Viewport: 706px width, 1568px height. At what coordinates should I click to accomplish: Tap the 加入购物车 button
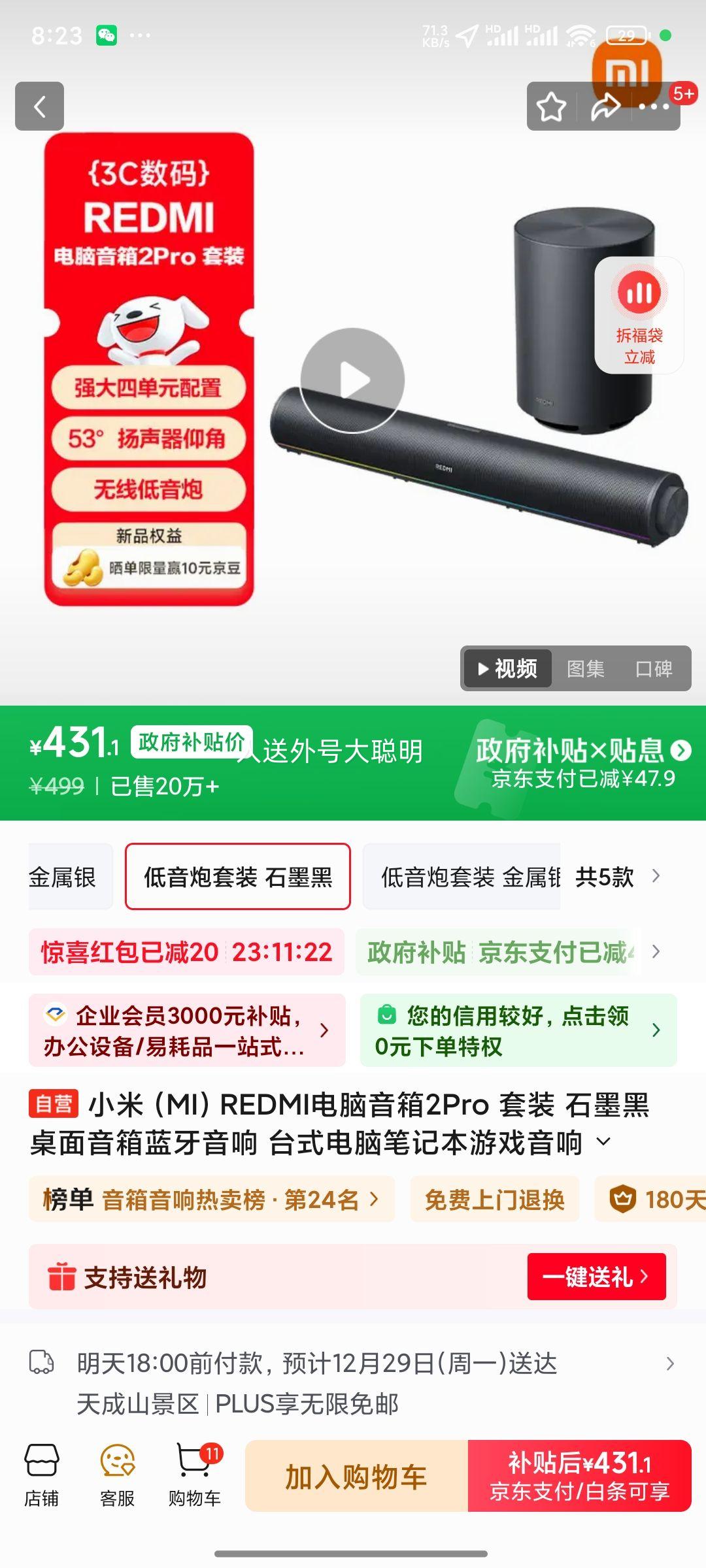pos(356,1475)
